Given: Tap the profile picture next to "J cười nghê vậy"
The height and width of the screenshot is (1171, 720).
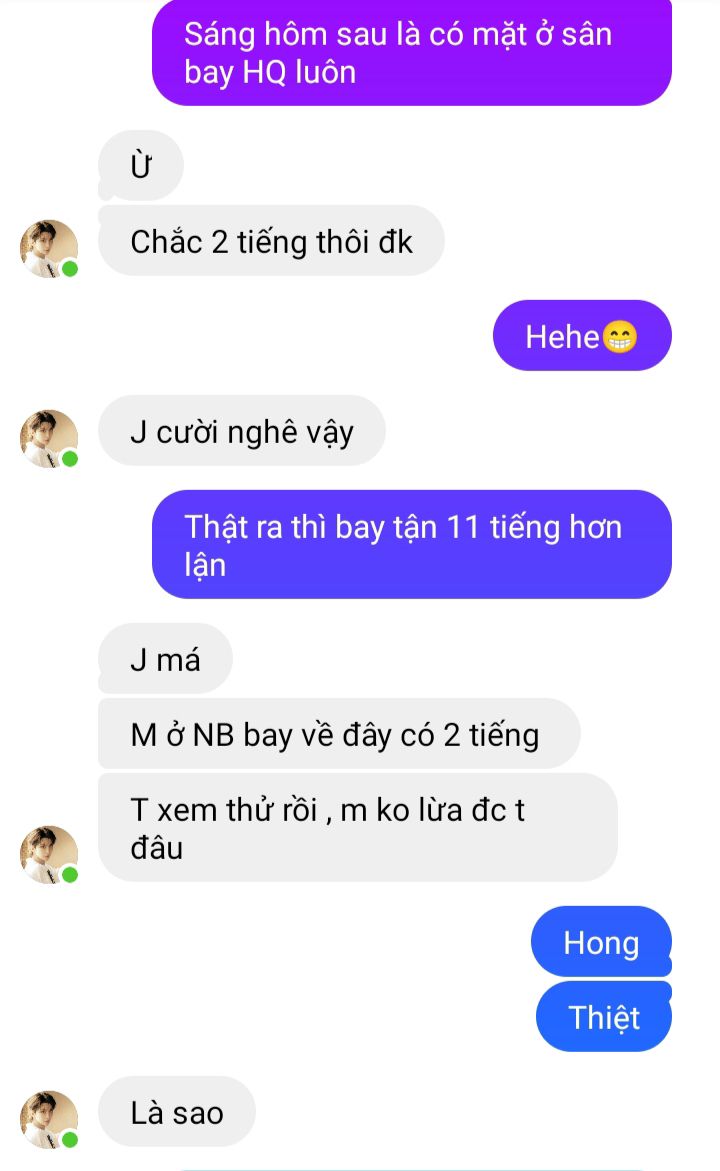Looking at the screenshot, I should 49,439.
